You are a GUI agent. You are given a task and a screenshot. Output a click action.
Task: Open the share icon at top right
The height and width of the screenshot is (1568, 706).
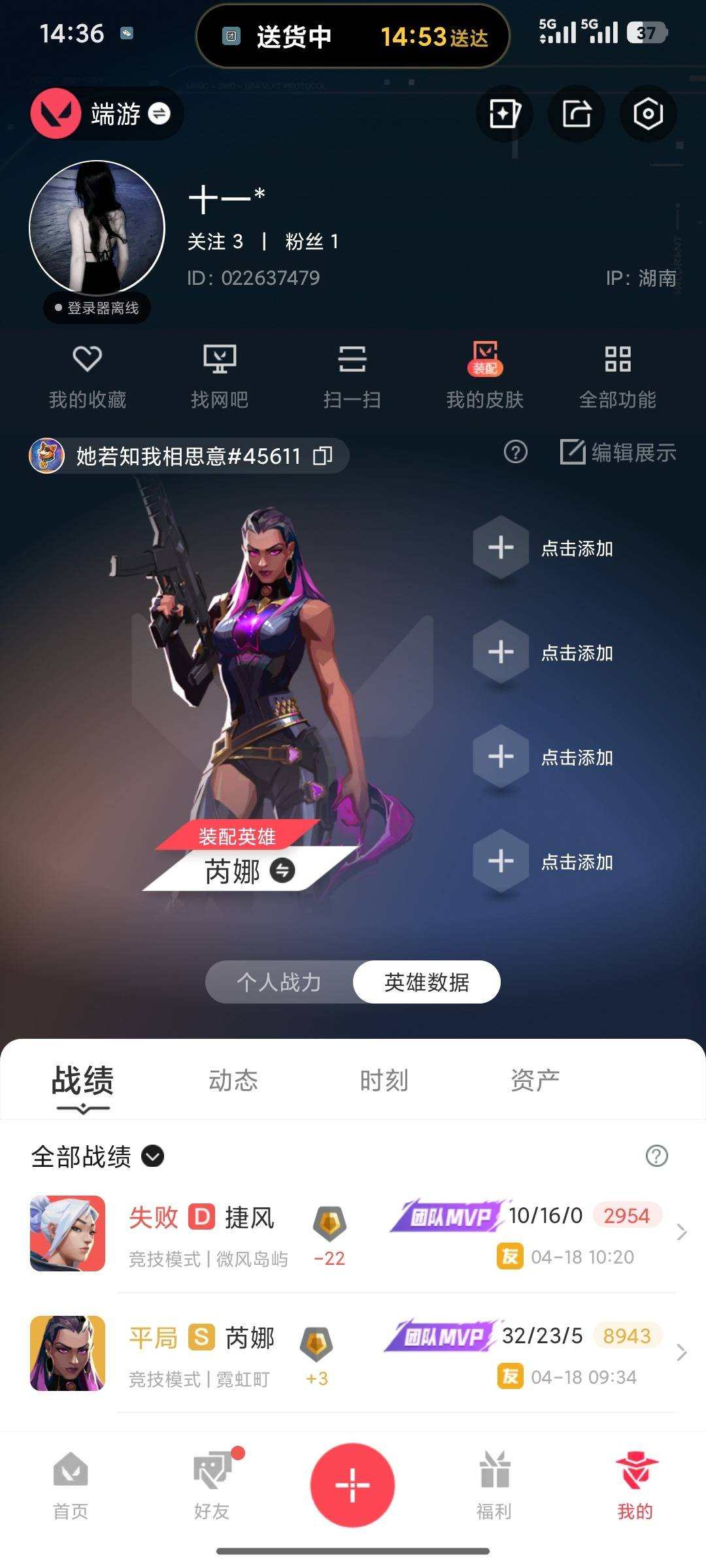[x=576, y=114]
